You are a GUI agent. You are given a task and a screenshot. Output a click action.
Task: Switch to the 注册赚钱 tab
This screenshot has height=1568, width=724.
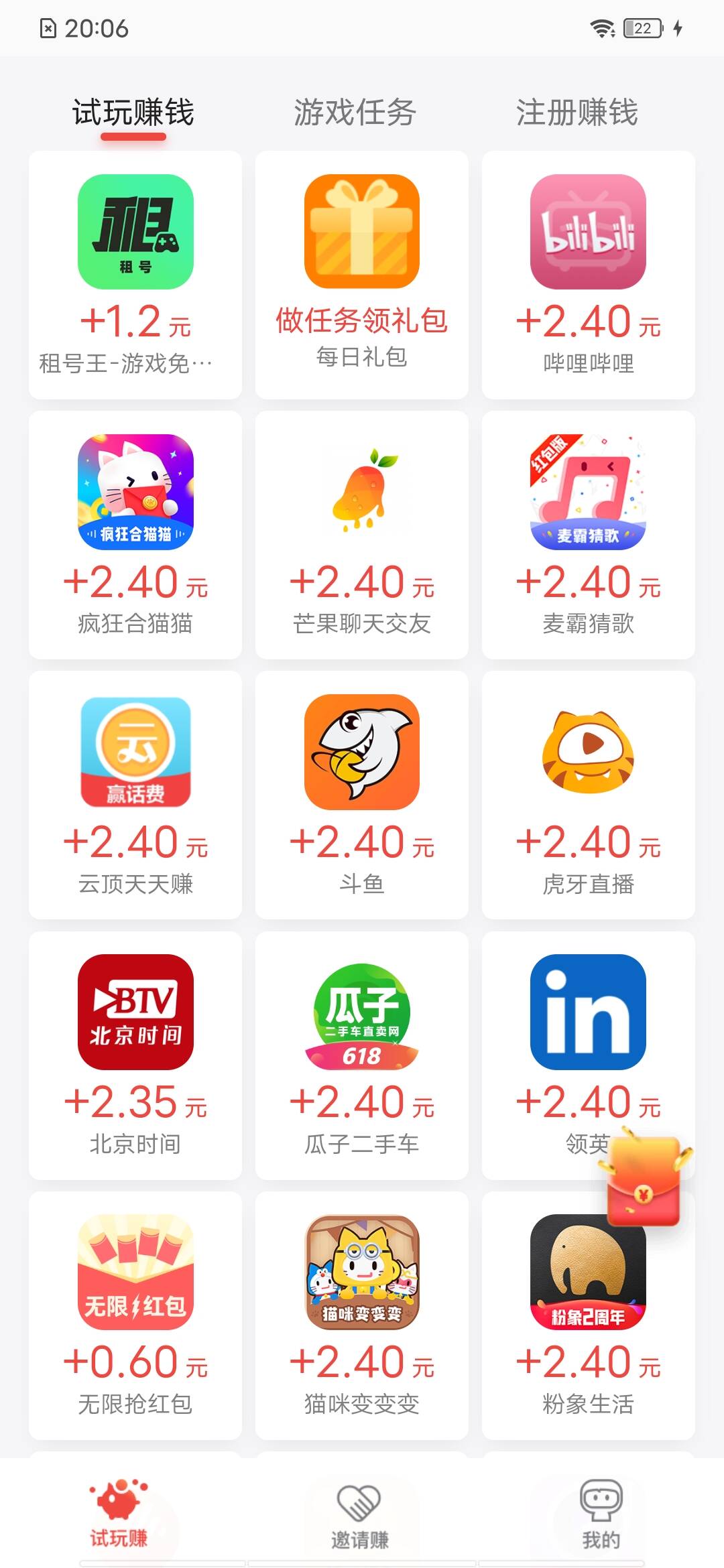tap(577, 113)
